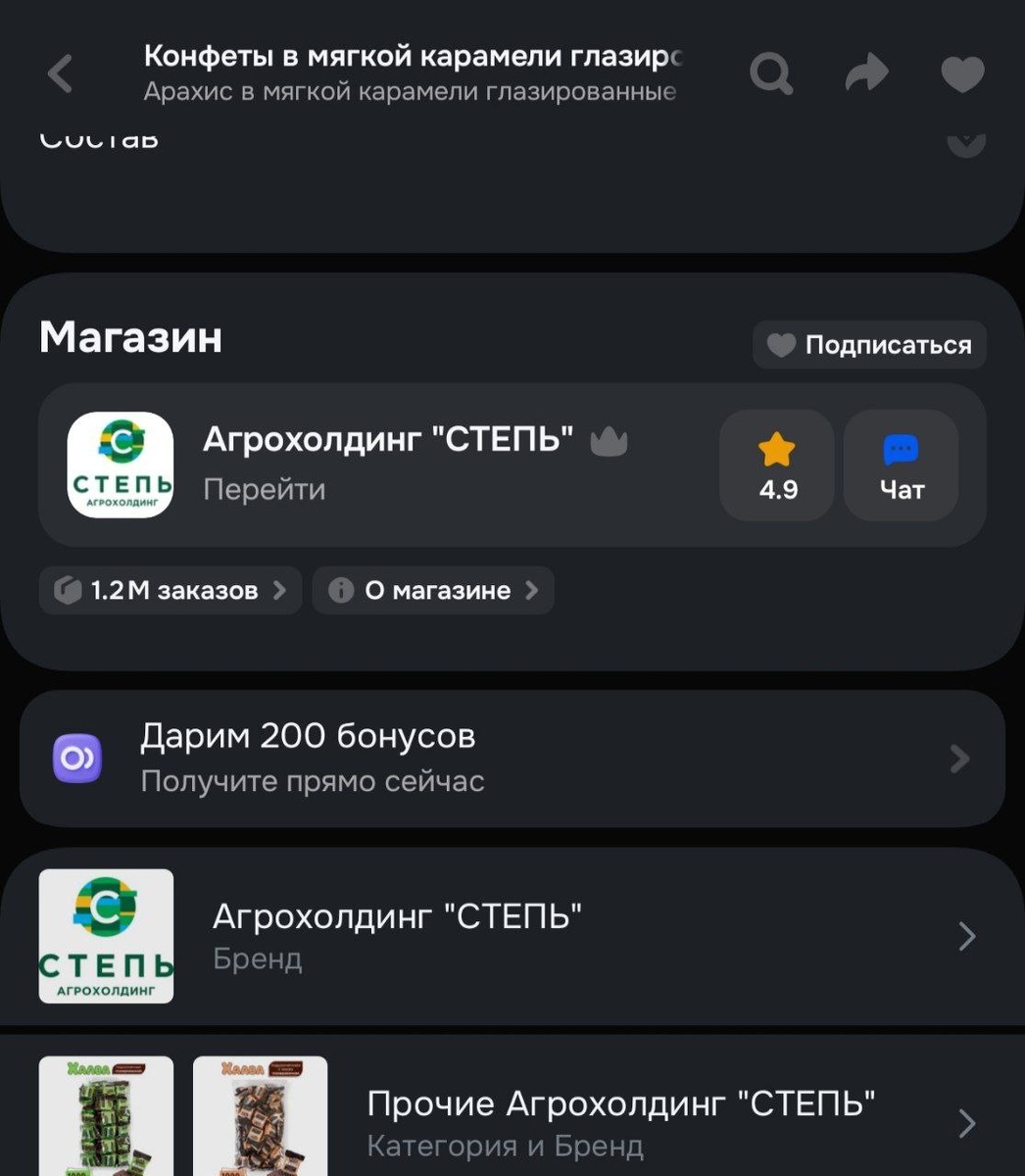Expand the Состав section
The height and width of the screenshot is (1176, 1025).
965,142
